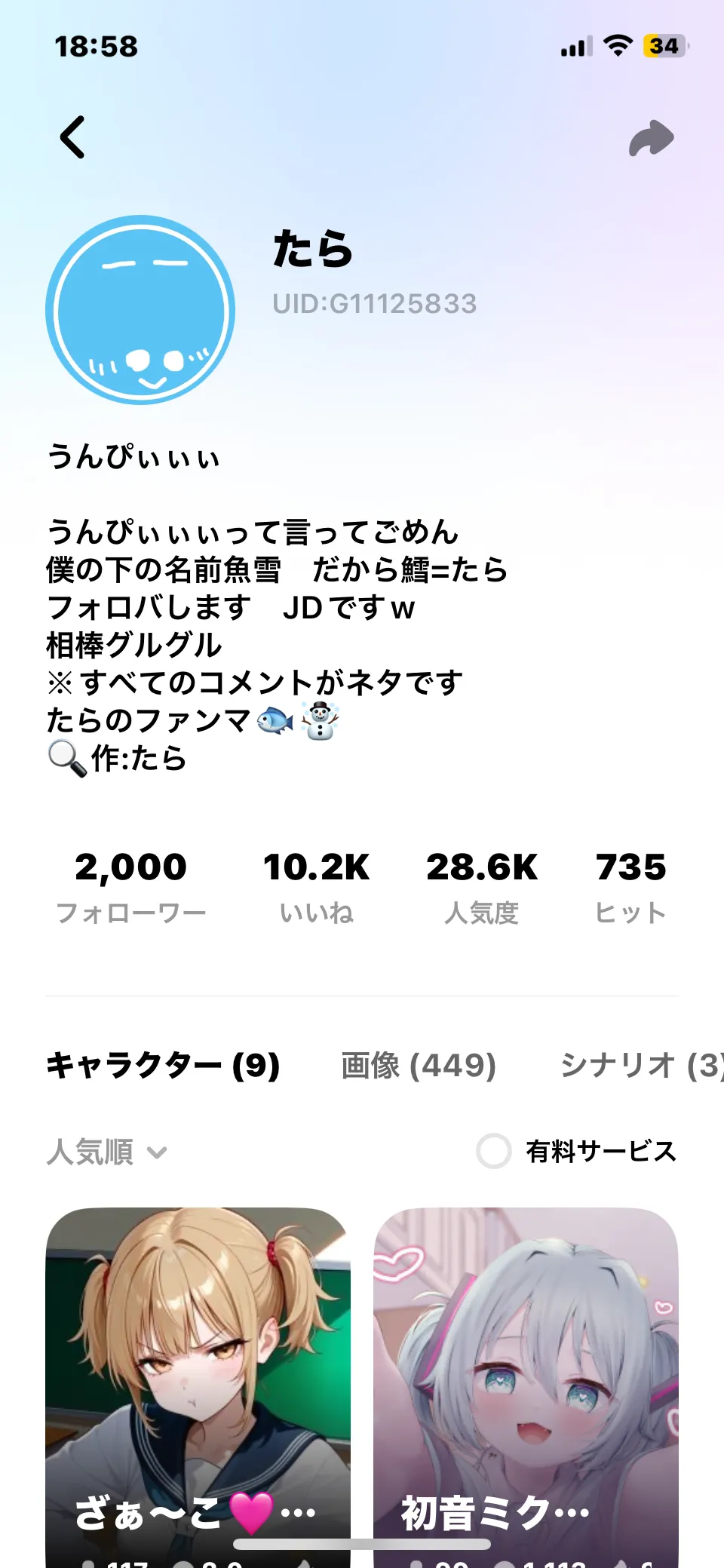724x1568 pixels.
Task: Open たら's profile avatar
Action: tap(140, 310)
